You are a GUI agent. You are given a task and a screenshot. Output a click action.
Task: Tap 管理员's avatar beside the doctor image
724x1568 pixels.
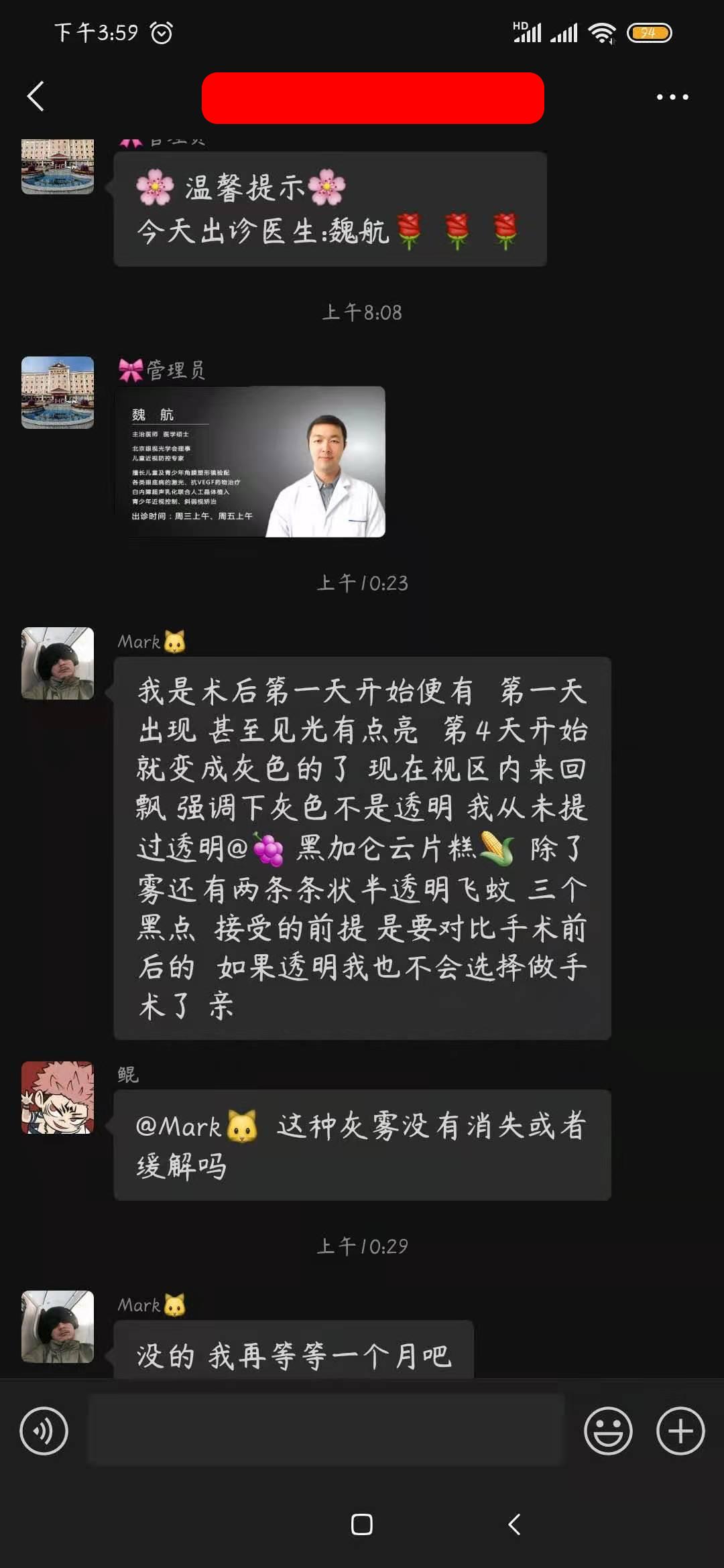[58, 393]
